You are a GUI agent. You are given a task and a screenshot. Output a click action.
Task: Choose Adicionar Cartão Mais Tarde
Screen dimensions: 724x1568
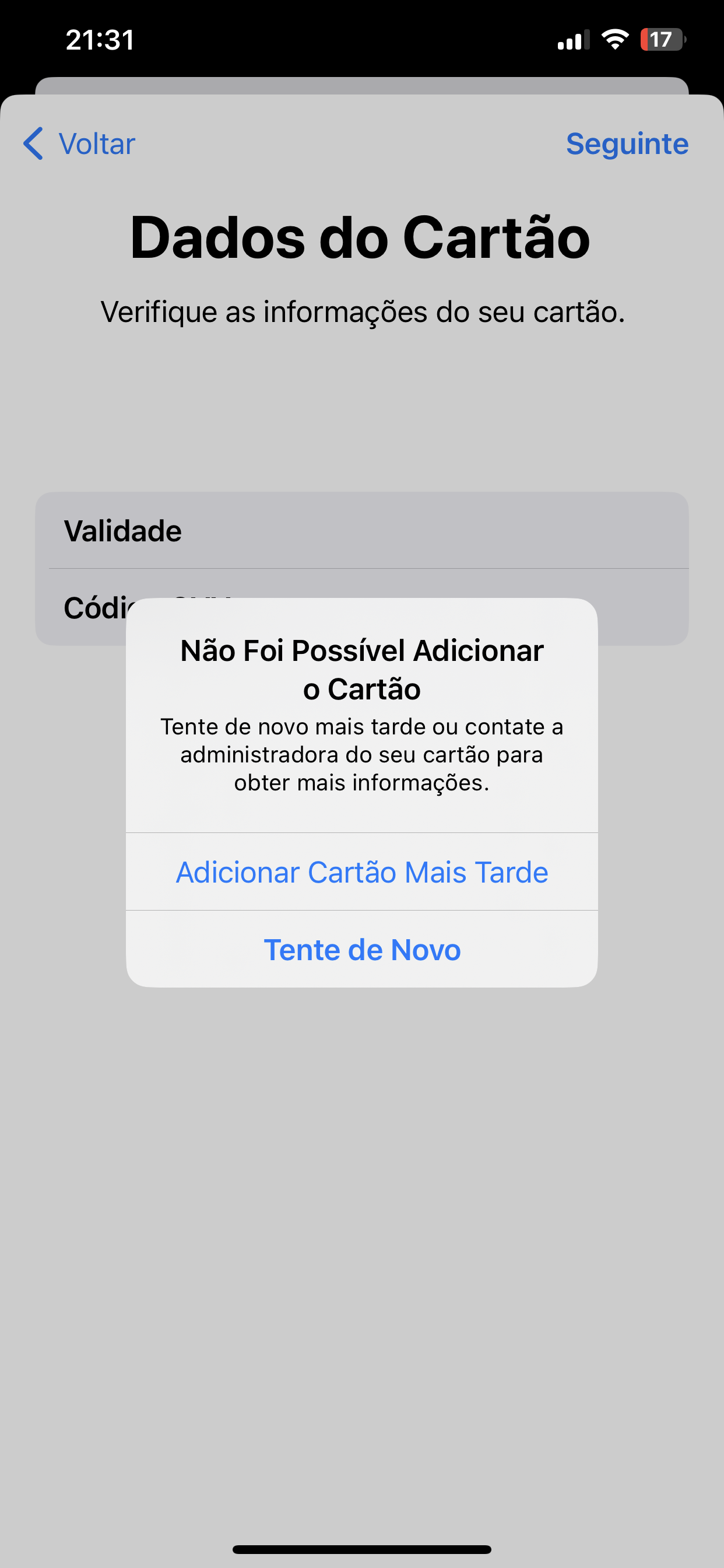tap(362, 871)
